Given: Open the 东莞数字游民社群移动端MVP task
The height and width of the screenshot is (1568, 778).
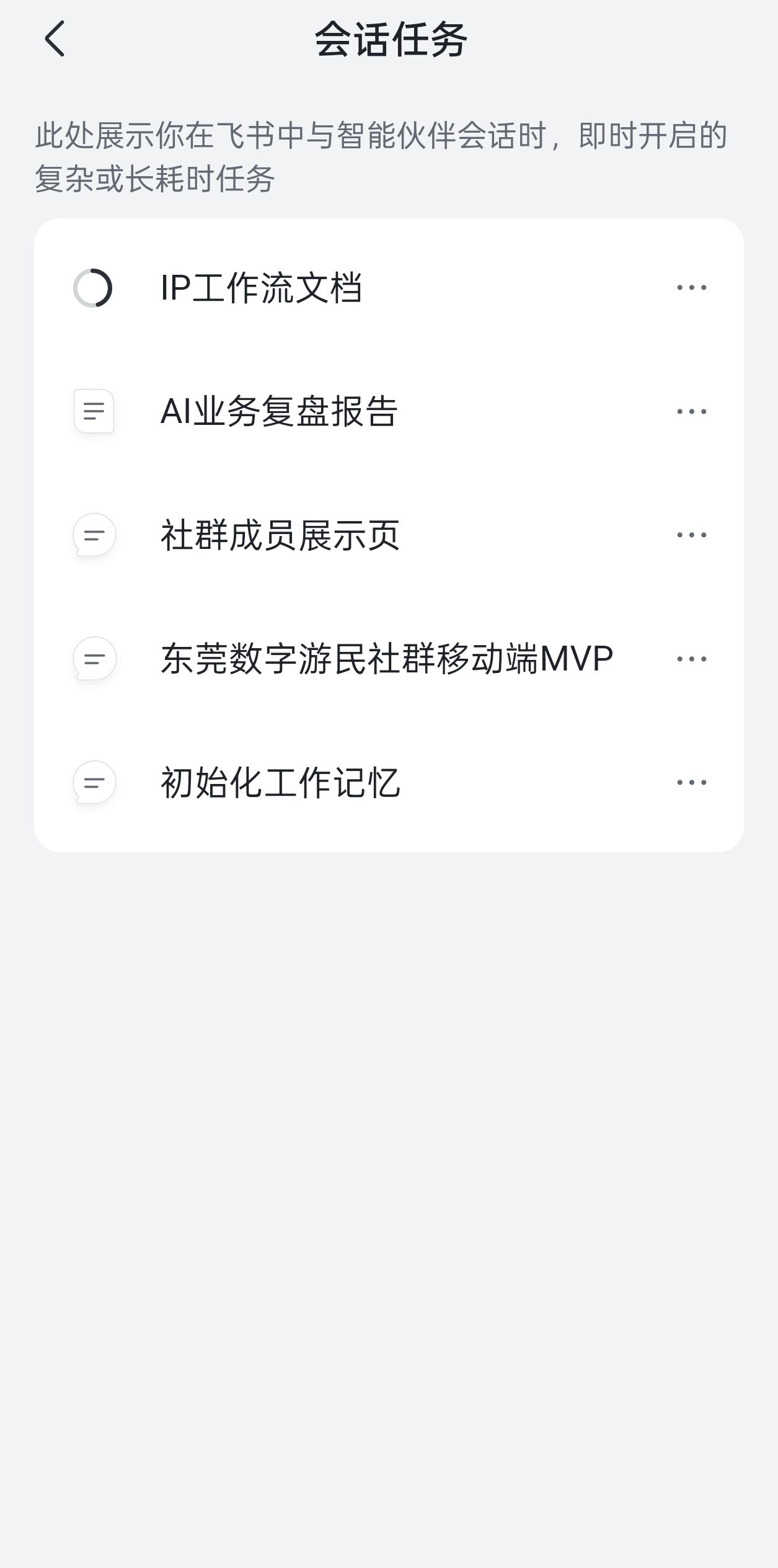Looking at the screenshot, I should [386, 659].
